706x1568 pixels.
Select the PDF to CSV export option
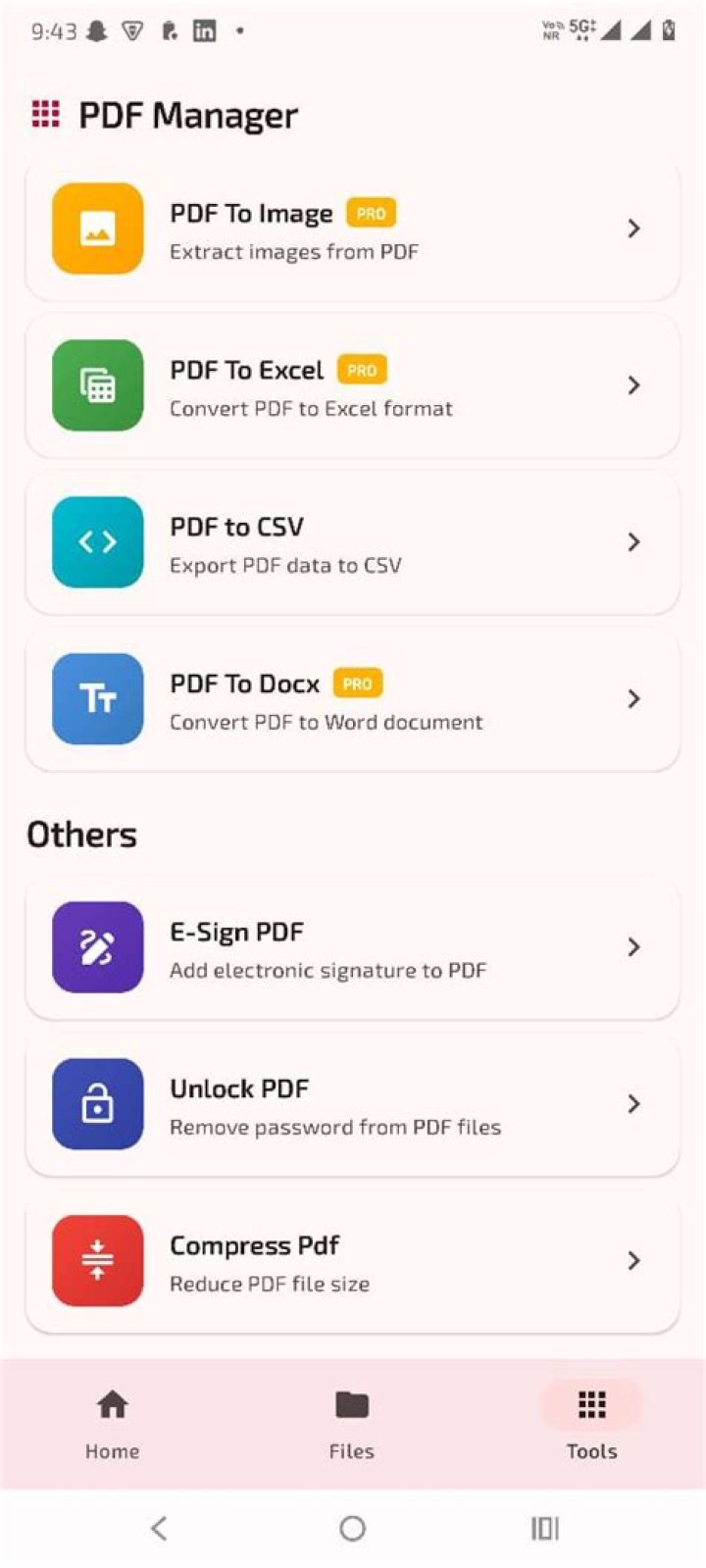tap(352, 542)
